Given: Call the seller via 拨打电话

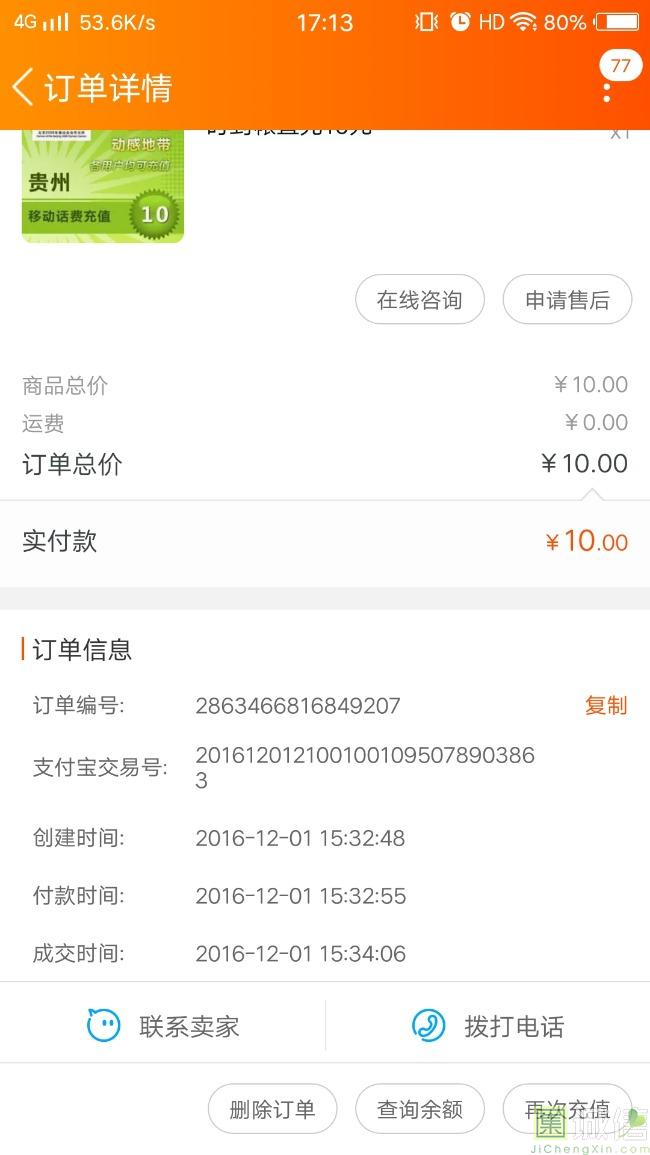Looking at the screenshot, I should pos(488,1026).
